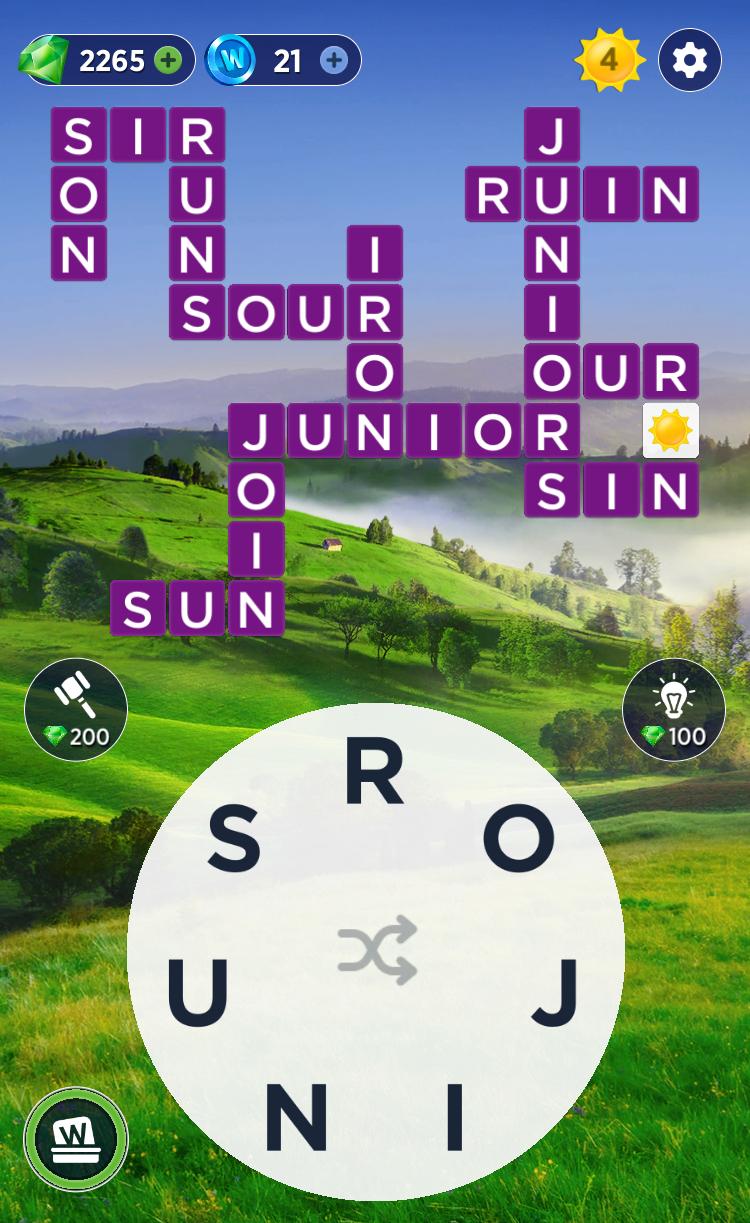
Task: Shuffle the letters in the wheel
Action: 376,950
